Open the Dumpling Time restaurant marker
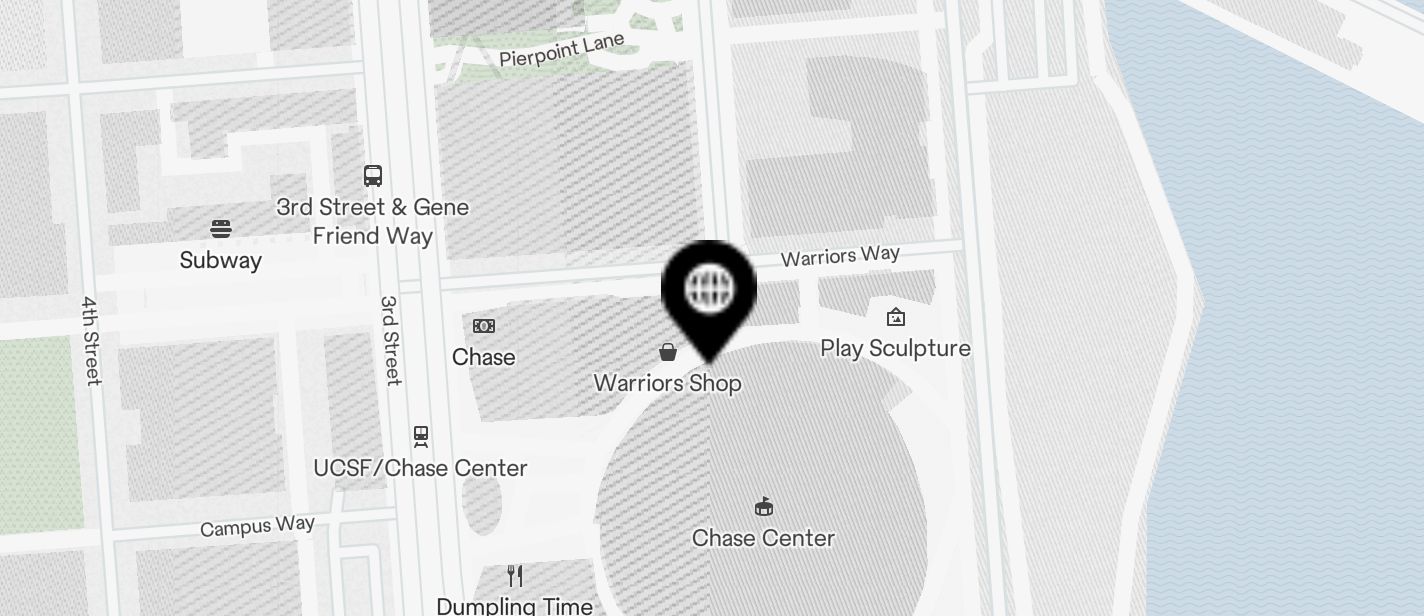This screenshot has width=1424, height=616. (x=515, y=576)
